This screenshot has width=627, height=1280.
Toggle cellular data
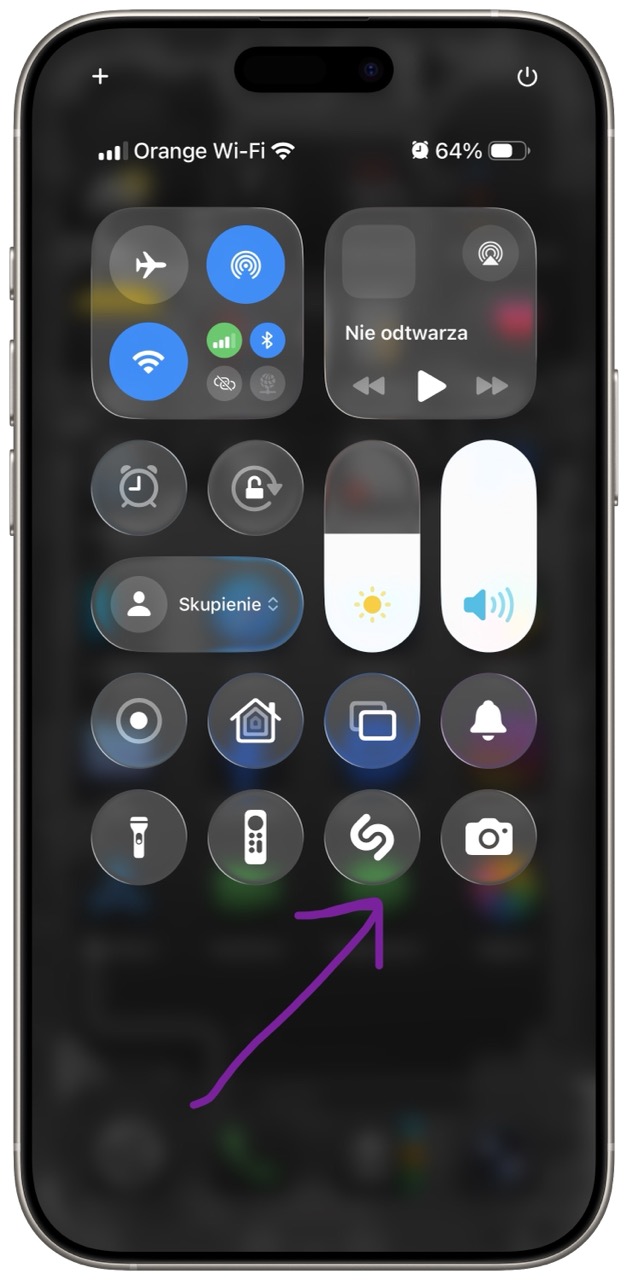tap(224, 341)
